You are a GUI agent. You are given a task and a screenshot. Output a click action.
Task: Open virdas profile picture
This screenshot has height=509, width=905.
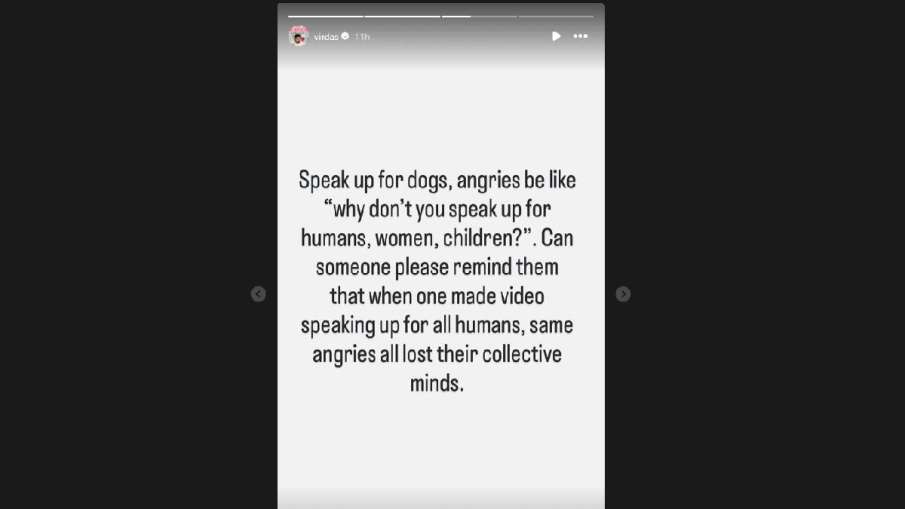click(x=298, y=36)
